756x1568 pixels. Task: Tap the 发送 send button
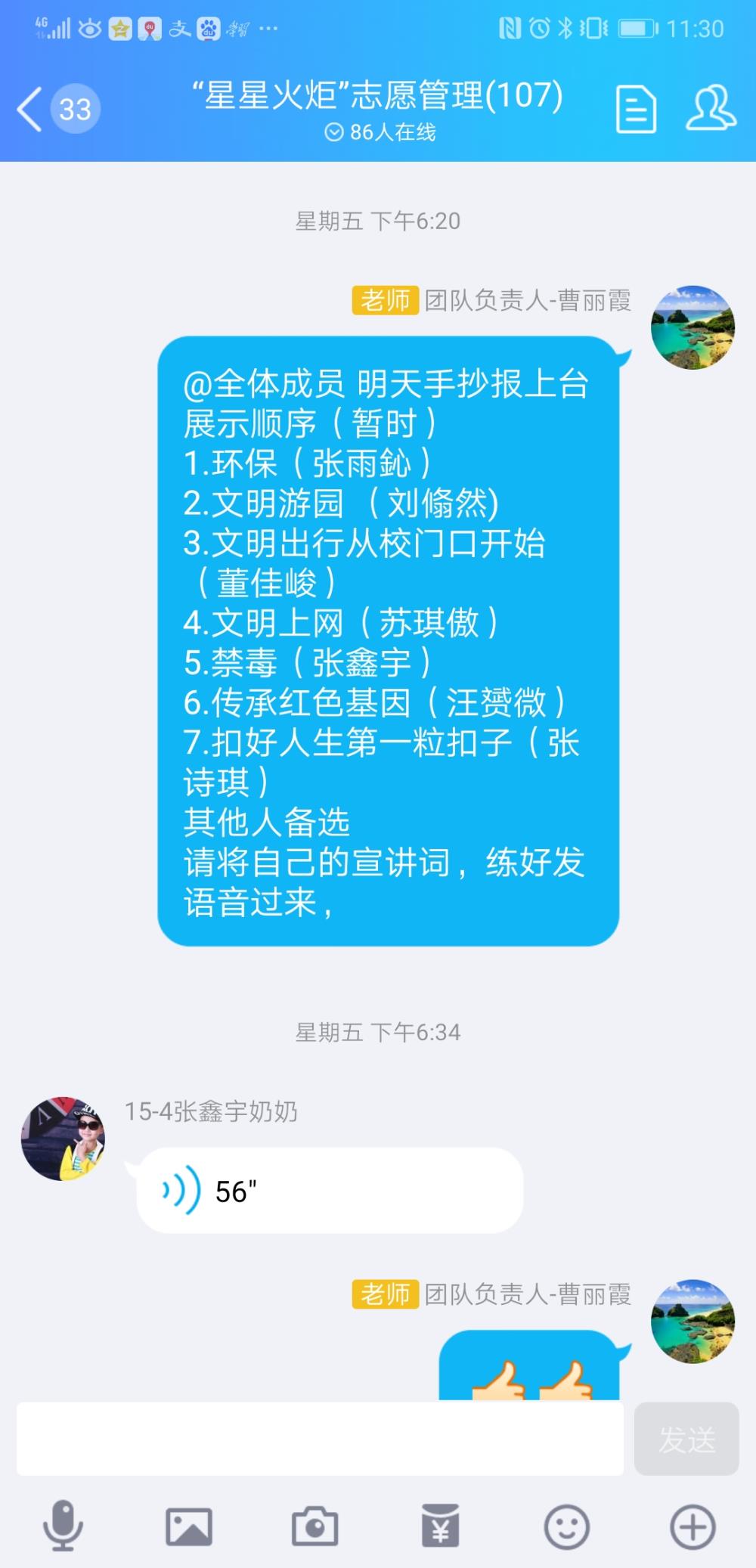coord(686,1439)
